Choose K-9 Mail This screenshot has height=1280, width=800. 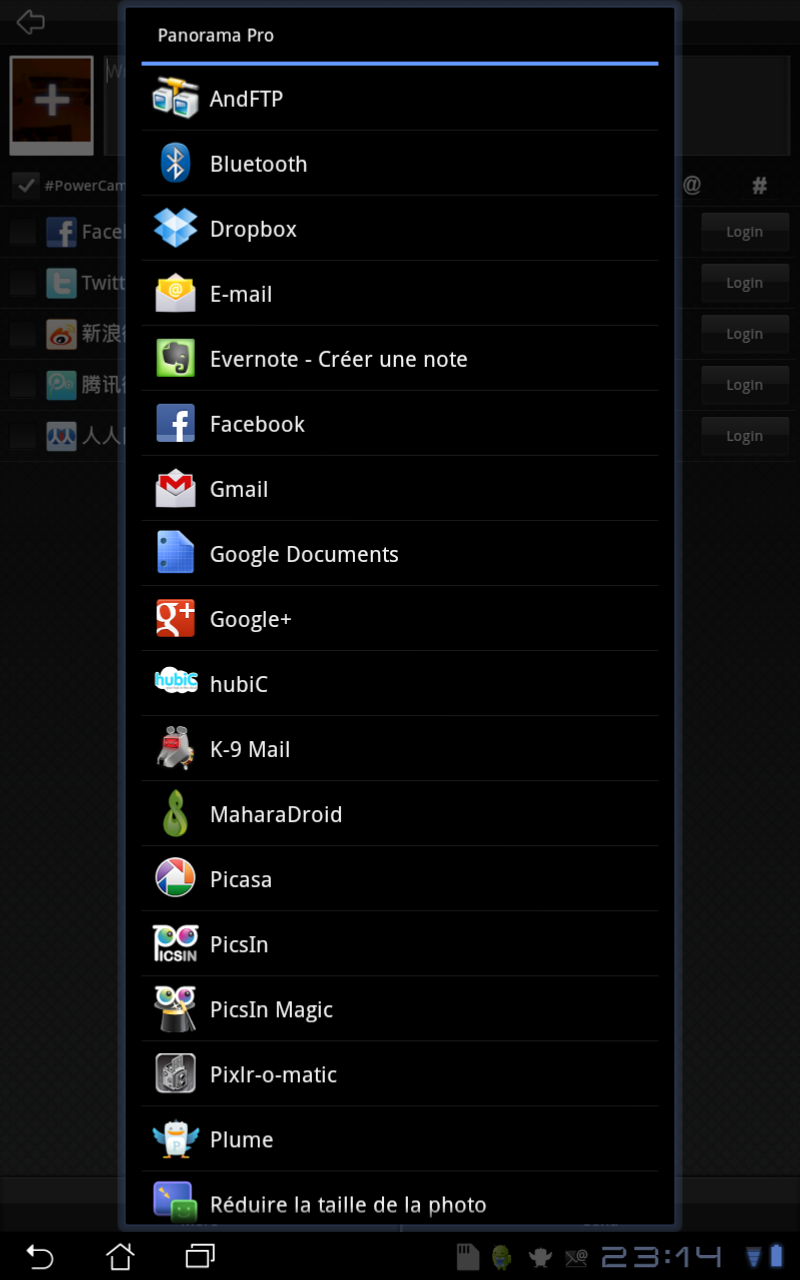pyautogui.click(x=400, y=748)
